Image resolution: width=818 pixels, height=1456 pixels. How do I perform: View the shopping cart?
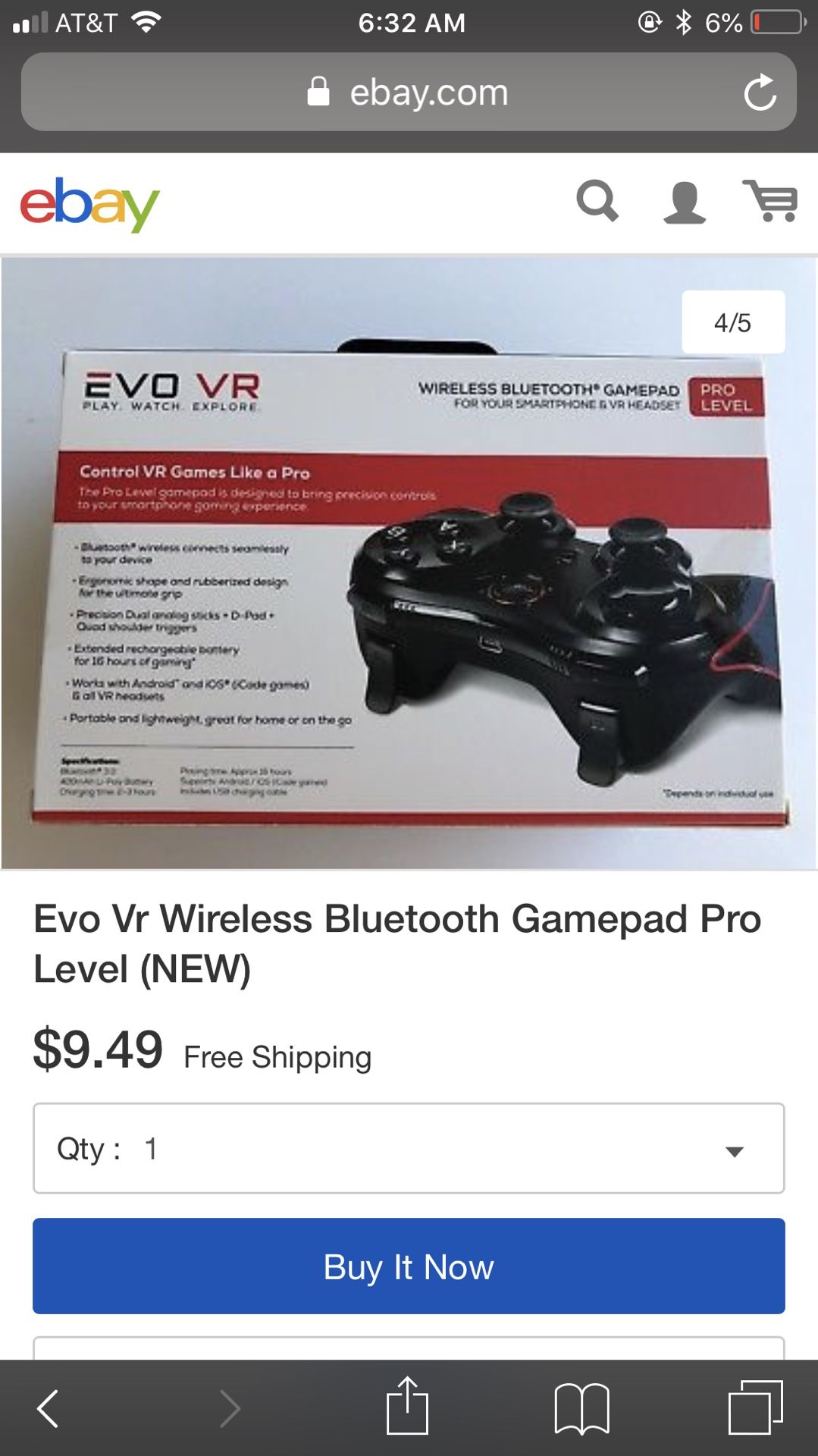pyautogui.click(x=770, y=201)
